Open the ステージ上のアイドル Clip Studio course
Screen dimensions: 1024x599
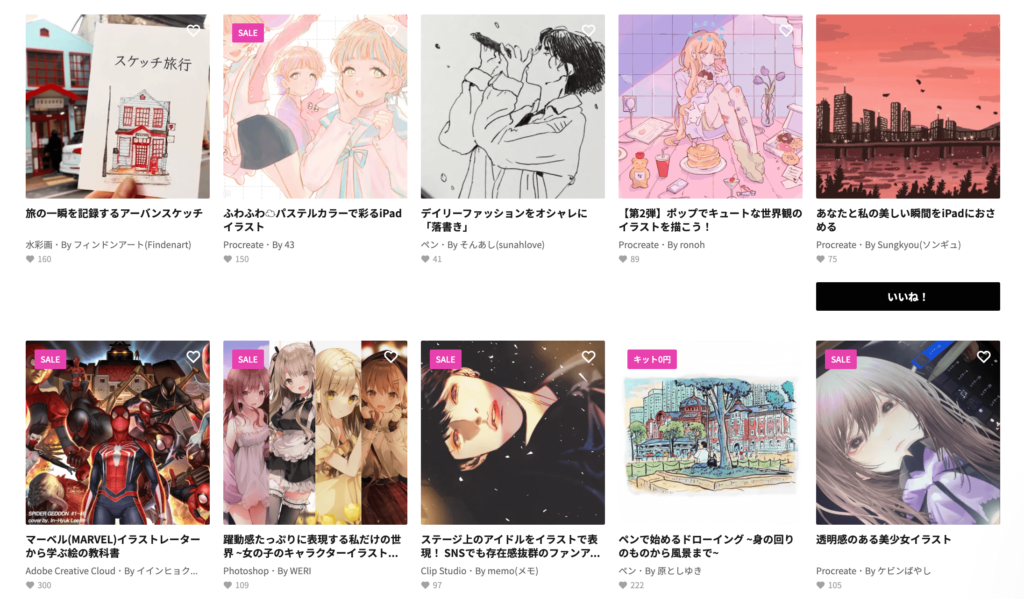coord(512,432)
